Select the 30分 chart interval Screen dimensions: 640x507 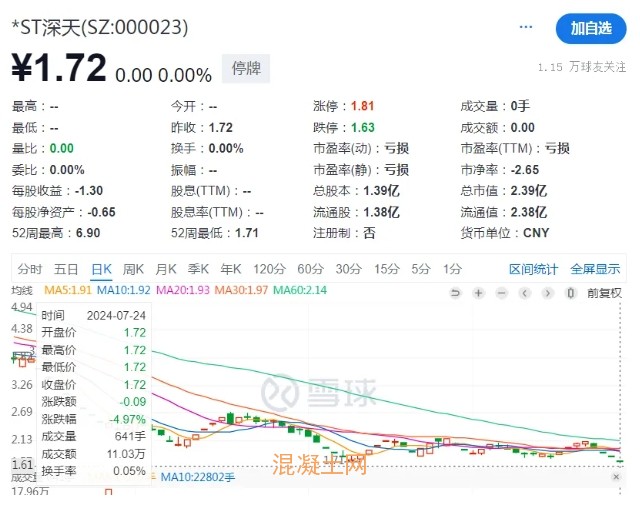tap(348, 269)
